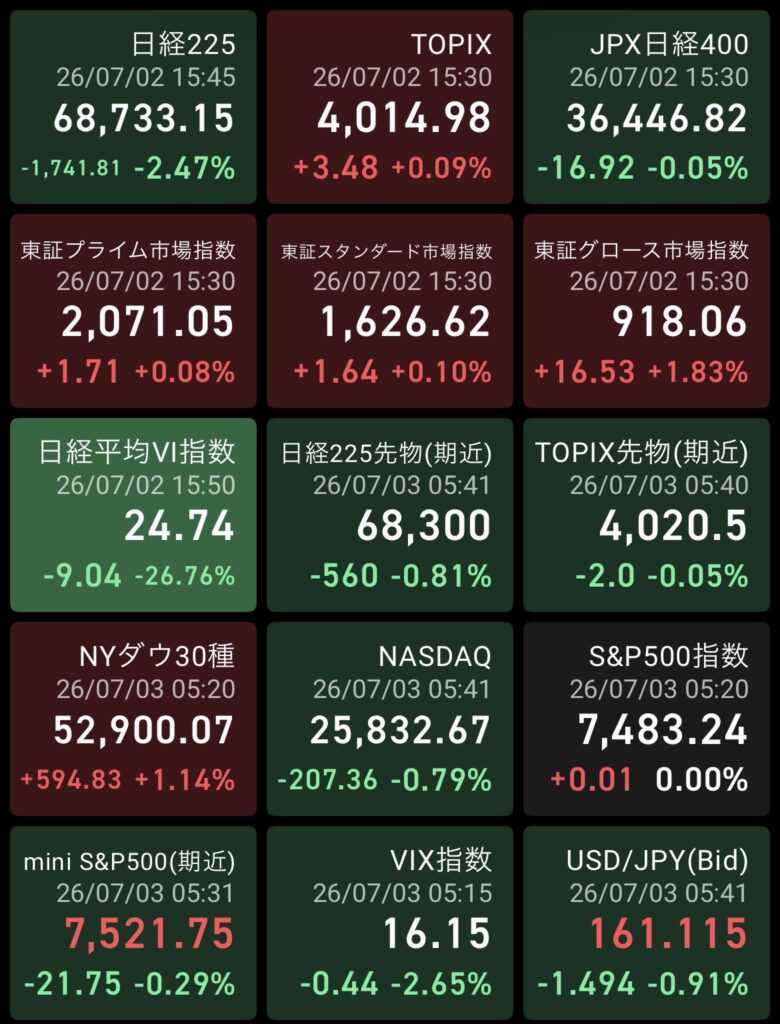Screen dimensions: 780x1024
Task: Open the 東証グロース市場指数 tile
Action: pos(647,311)
